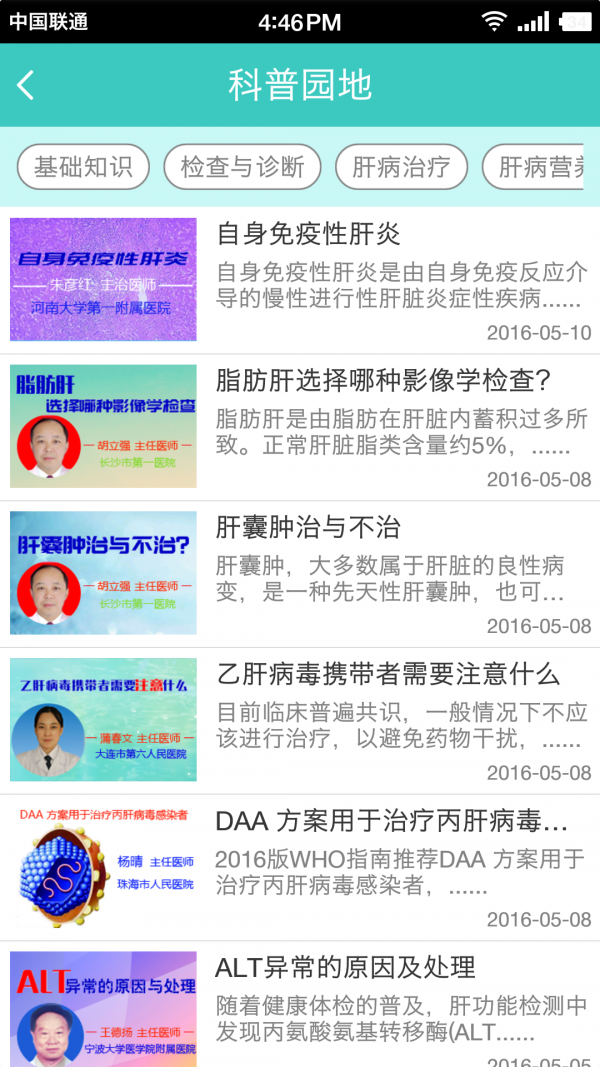Image resolution: width=600 pixels, height=1067 pixels.
Task: Select the 基础知识 chip
Action: coord(83,167)
